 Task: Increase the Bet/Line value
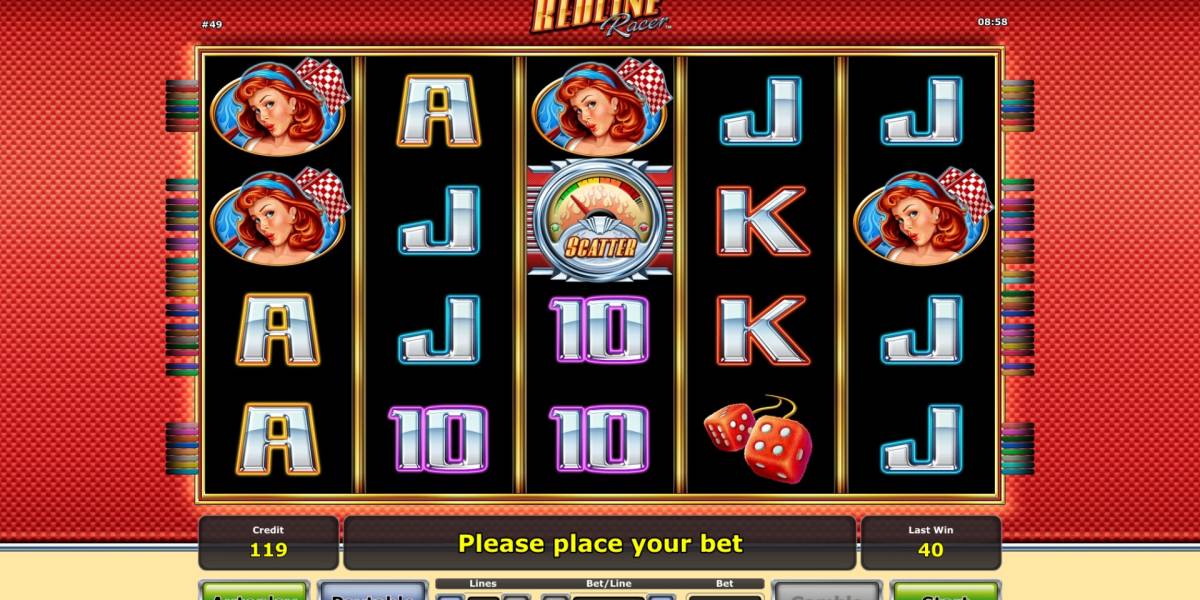point(661,596)
